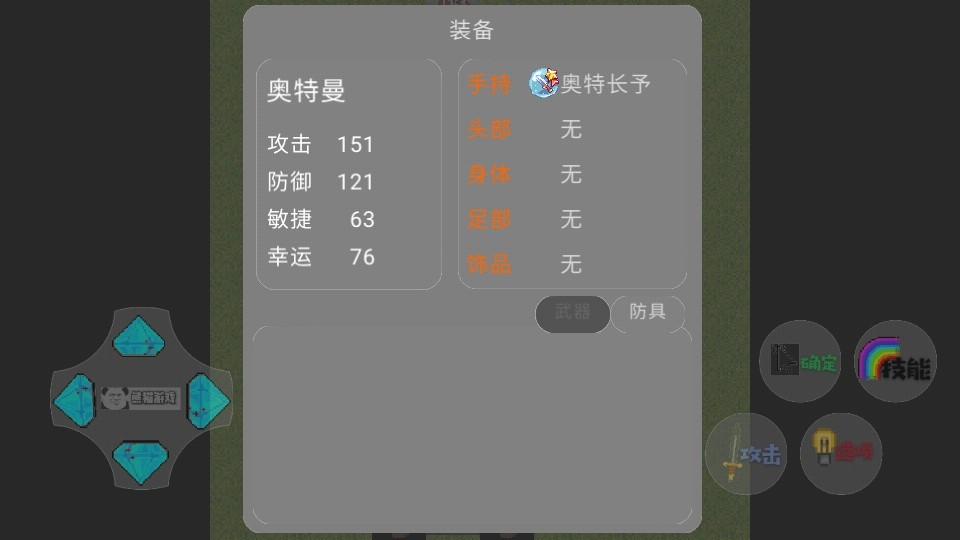Screen dimensions: 960x540
Task: Tap the left diamond arrow on the D-pad
Action: click(75, 399)
